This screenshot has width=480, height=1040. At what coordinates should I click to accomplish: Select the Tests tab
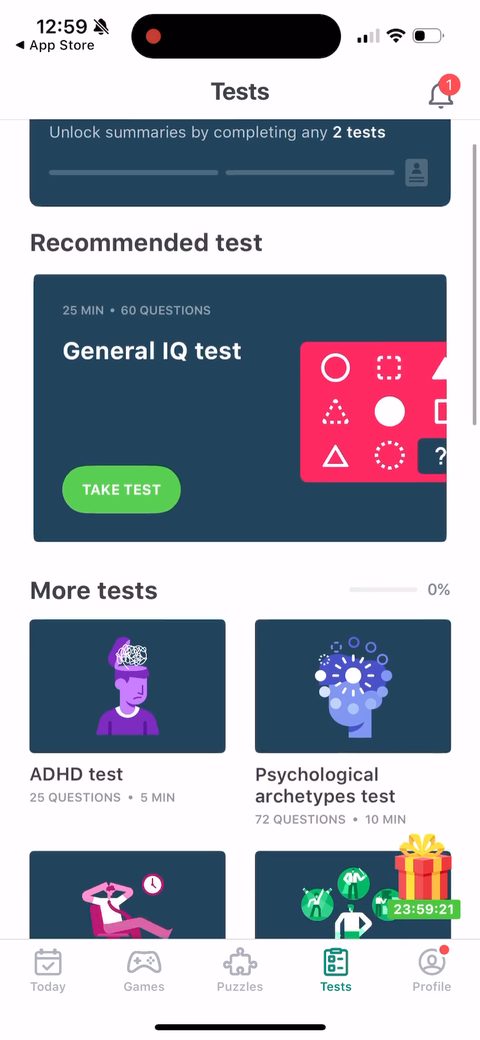pyautogui.click(x=335, y=970)
